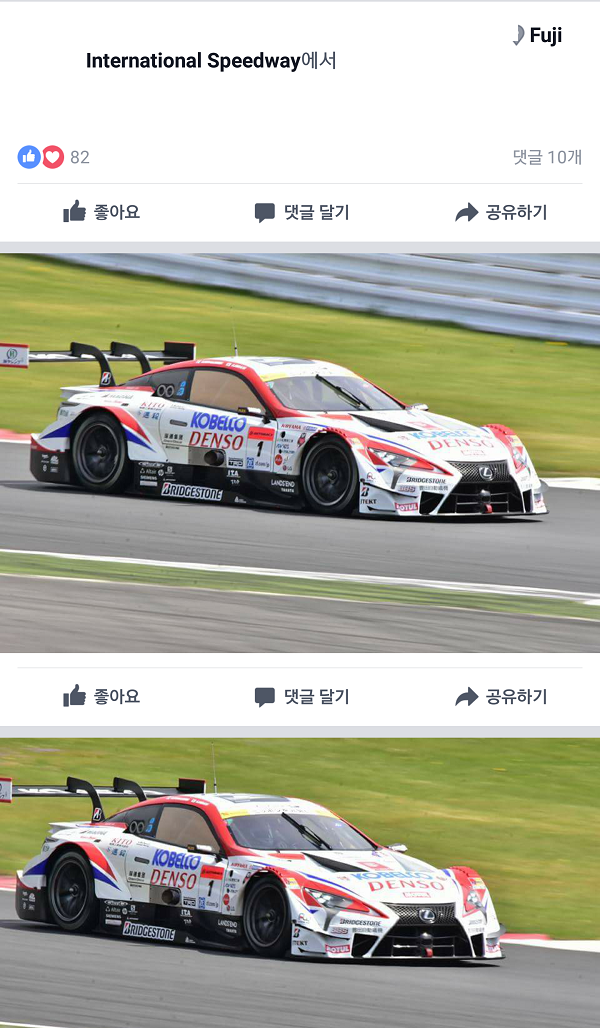Like the post at Fuji International Speedway
The image size is (600, 1028).
point(101,212)
